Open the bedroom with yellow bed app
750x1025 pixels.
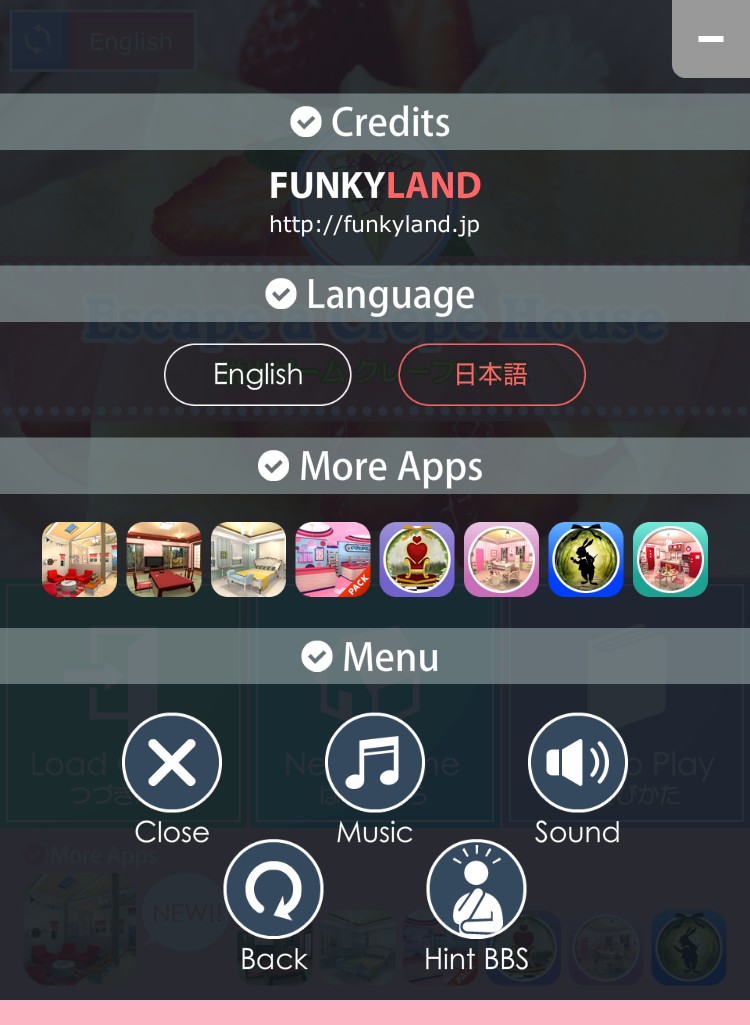tap(248, 560)
